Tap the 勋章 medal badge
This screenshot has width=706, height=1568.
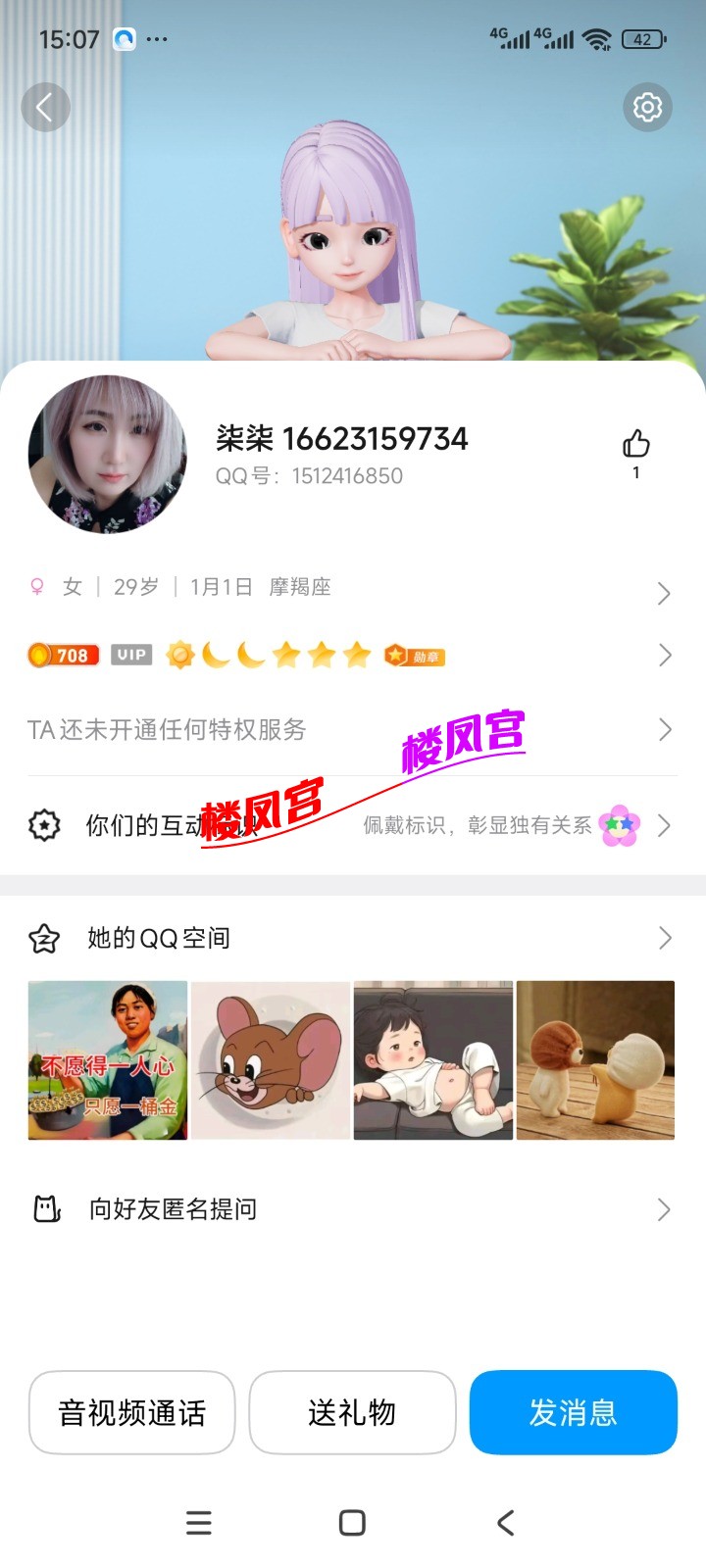pos(415,655)
